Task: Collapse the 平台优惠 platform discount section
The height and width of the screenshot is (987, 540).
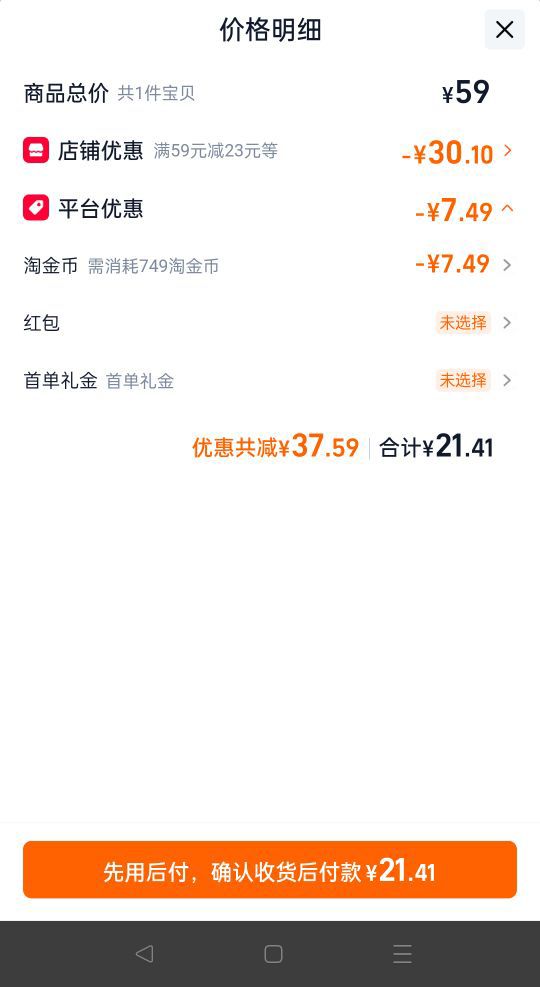Action: (x=269, y=209)
